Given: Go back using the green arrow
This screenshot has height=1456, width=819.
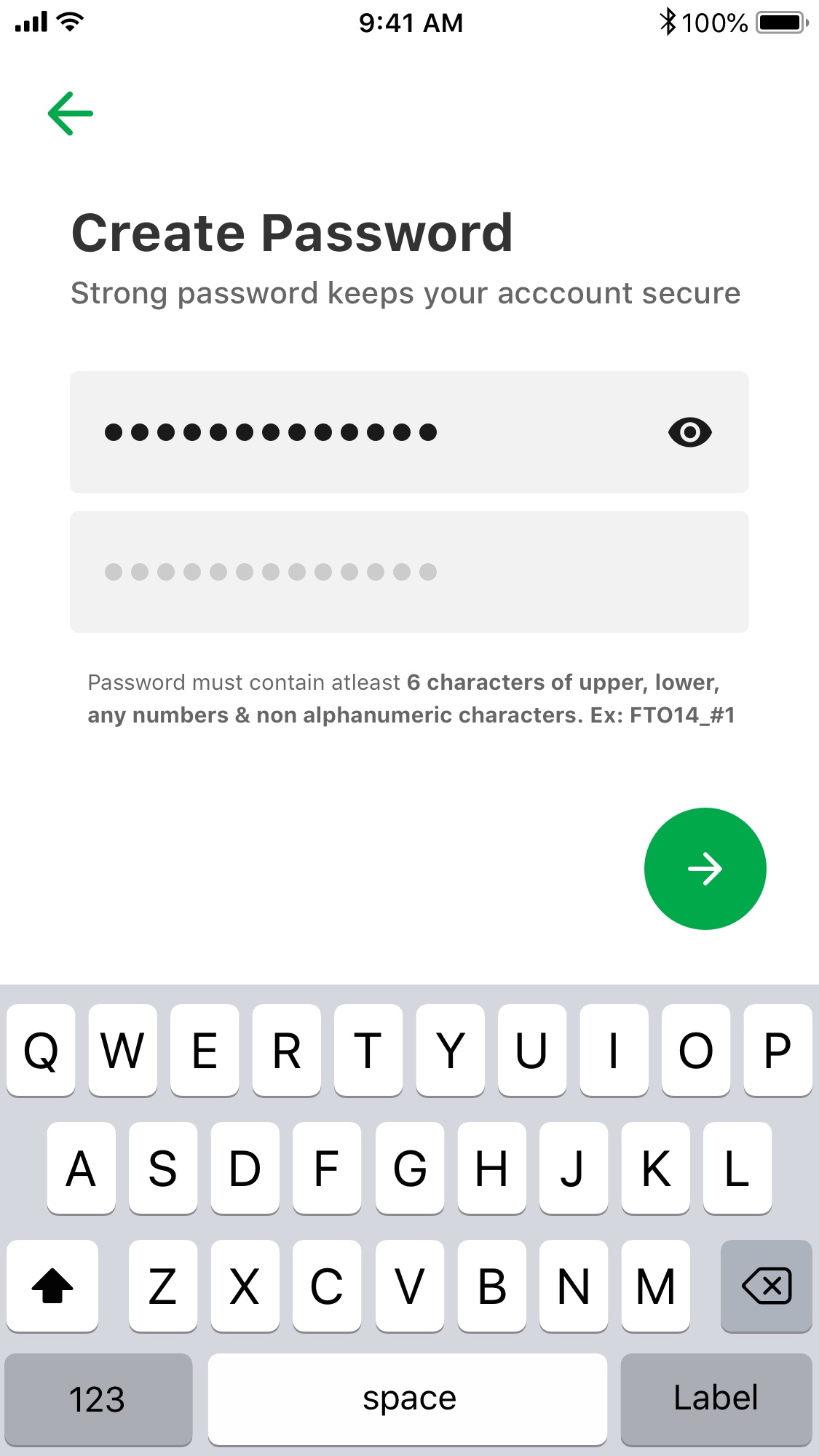Looking at the screenshot, I should tap(71, 114).
